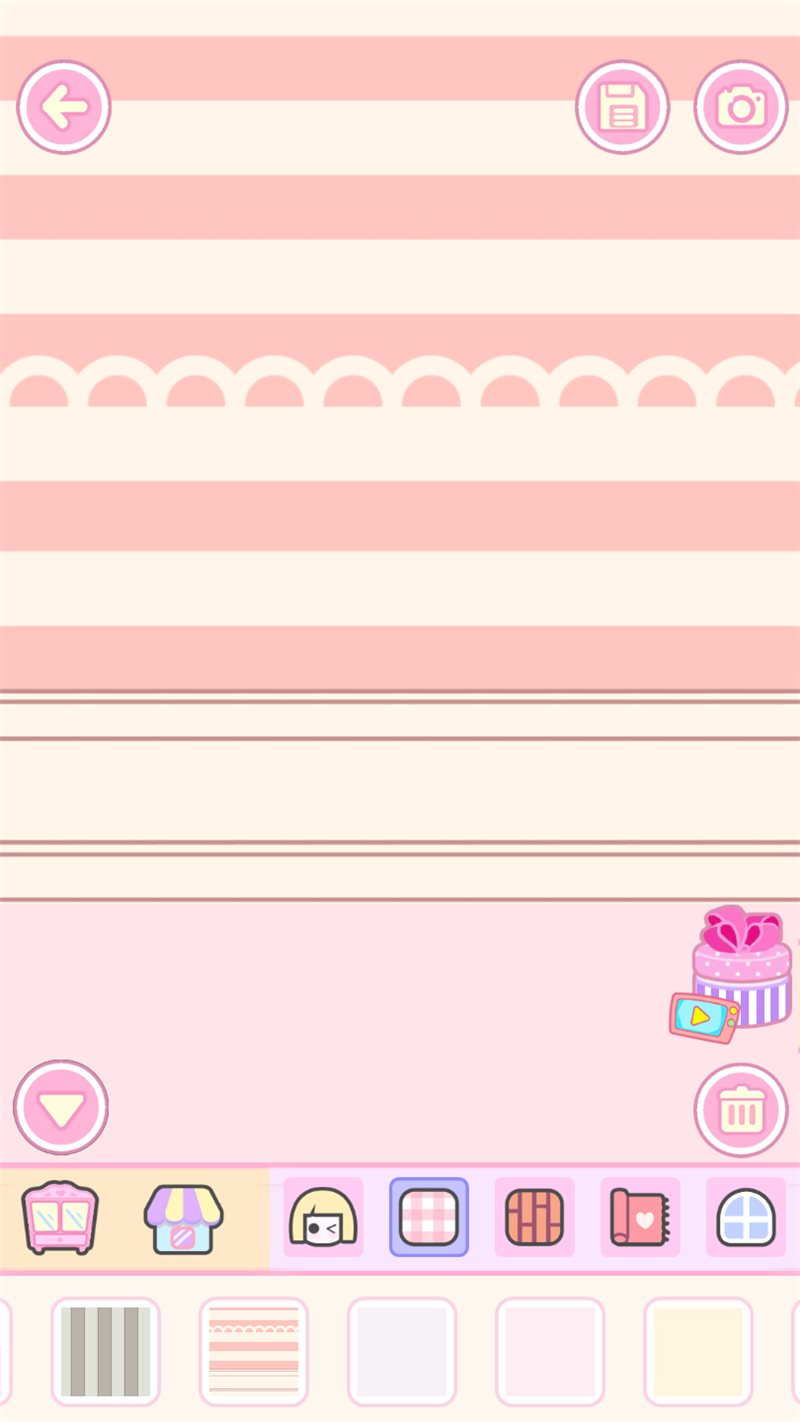This screenshot has width=800, height=1422.
Task: Switch to the wood flooring category
Action: 535,1217
